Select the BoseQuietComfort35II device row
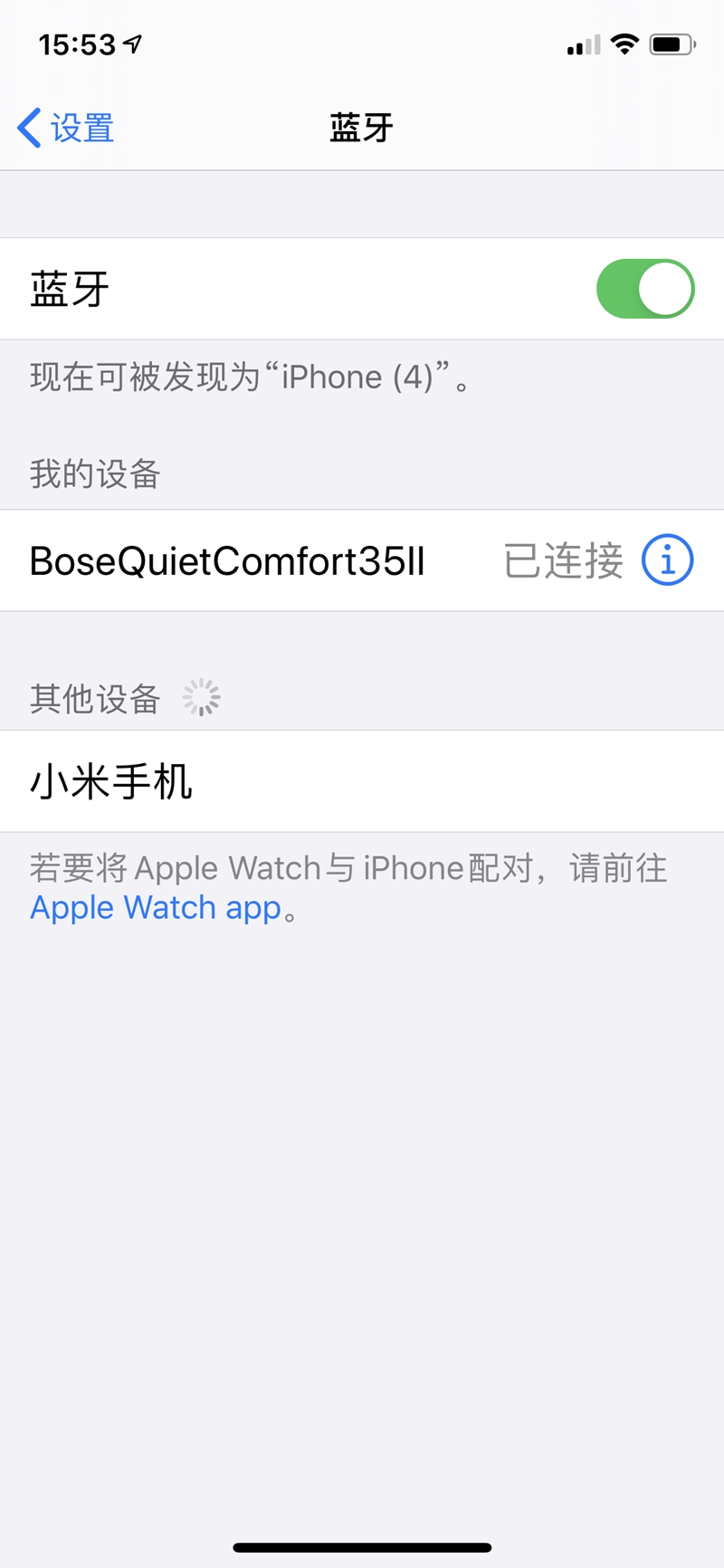 [271, 561]
